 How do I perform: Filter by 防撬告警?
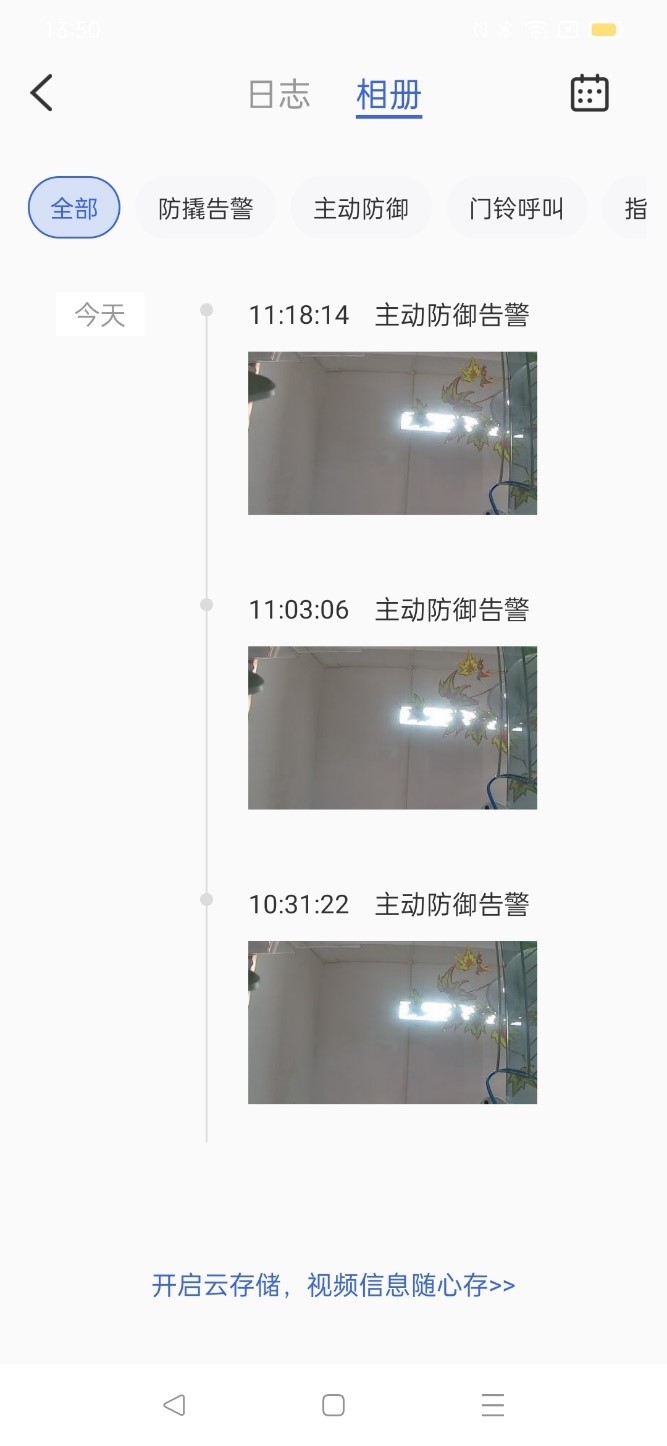[206, 208]
